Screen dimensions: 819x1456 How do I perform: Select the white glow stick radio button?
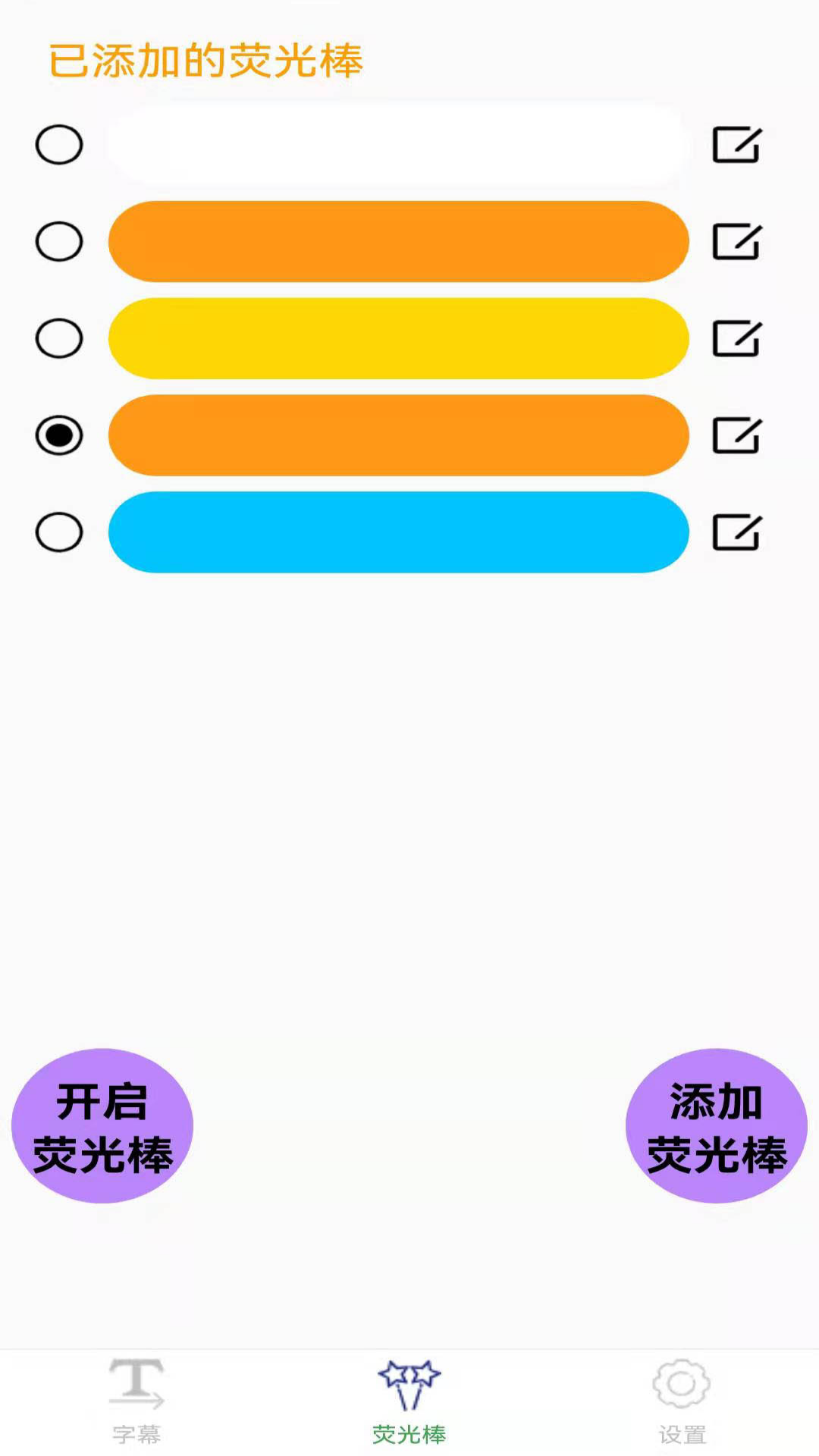[61, 145]
